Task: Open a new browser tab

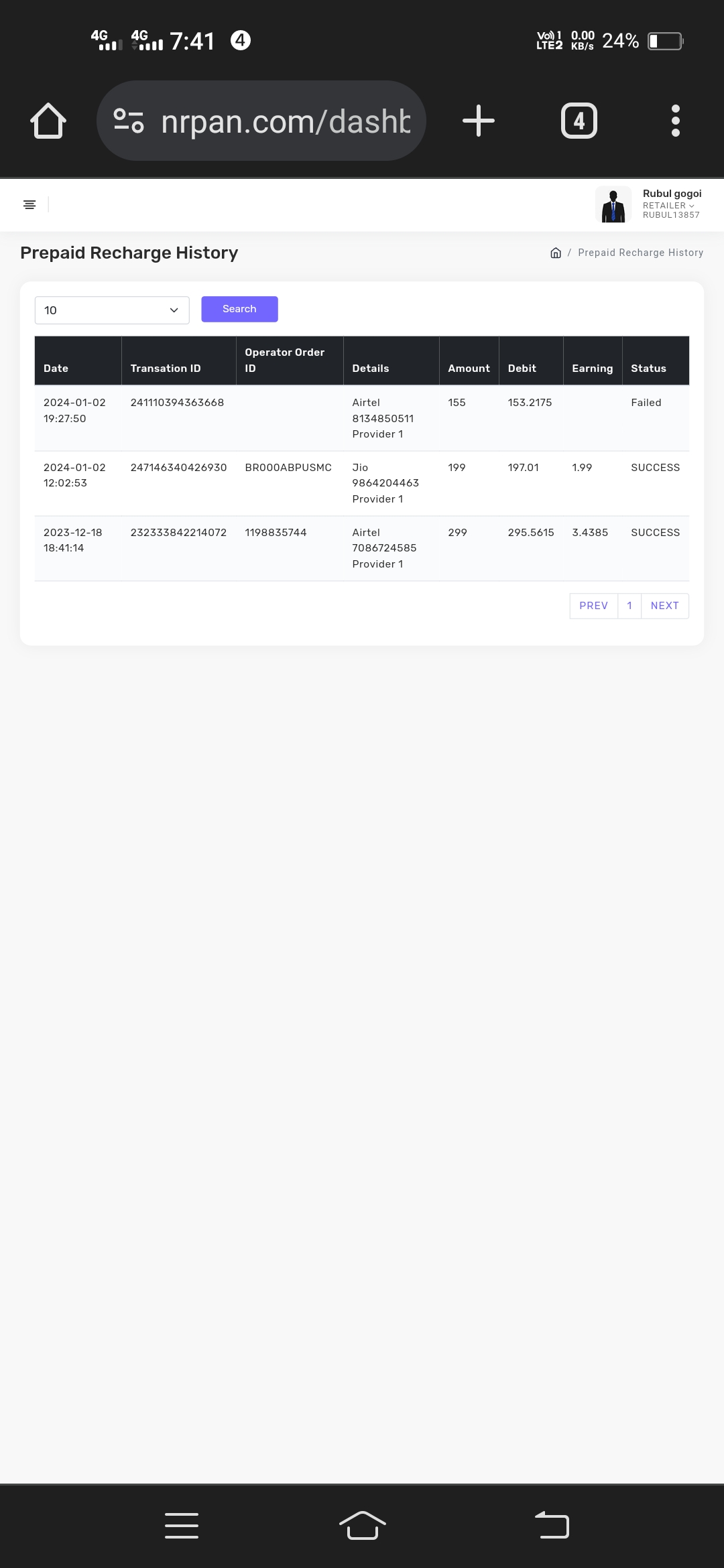Action: tap(479, 121)
